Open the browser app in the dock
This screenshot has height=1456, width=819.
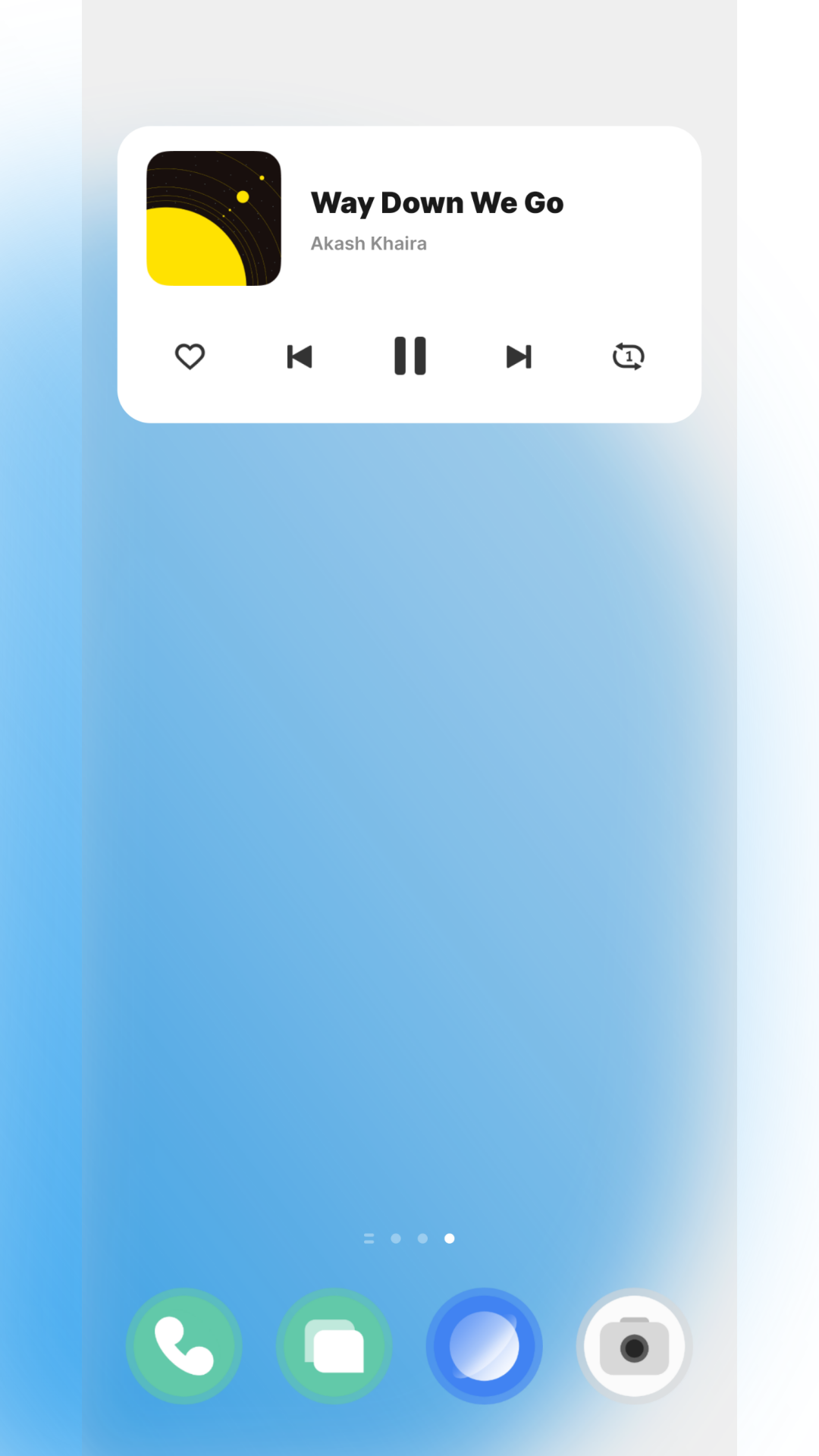point(485,1346)
